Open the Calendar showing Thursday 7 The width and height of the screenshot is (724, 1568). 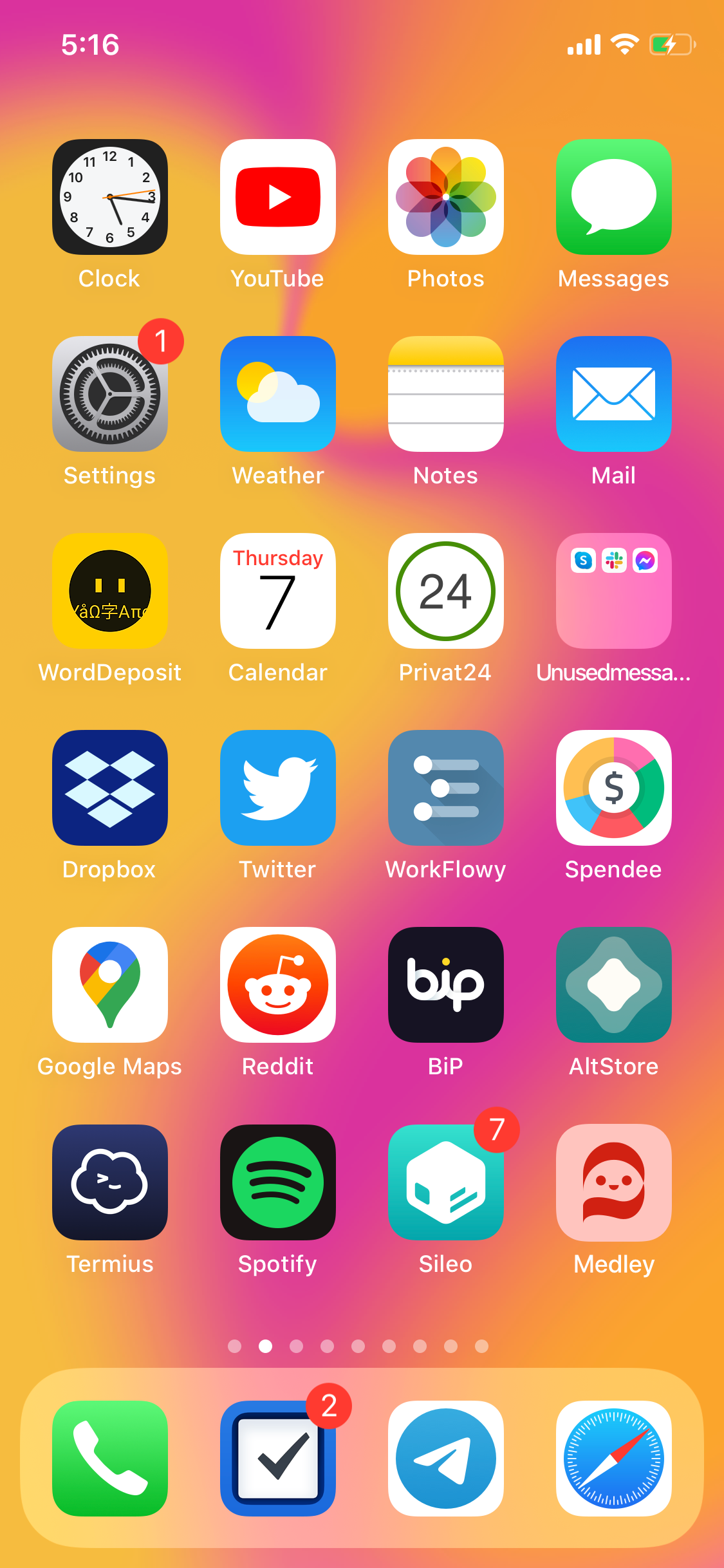point(278,591)
